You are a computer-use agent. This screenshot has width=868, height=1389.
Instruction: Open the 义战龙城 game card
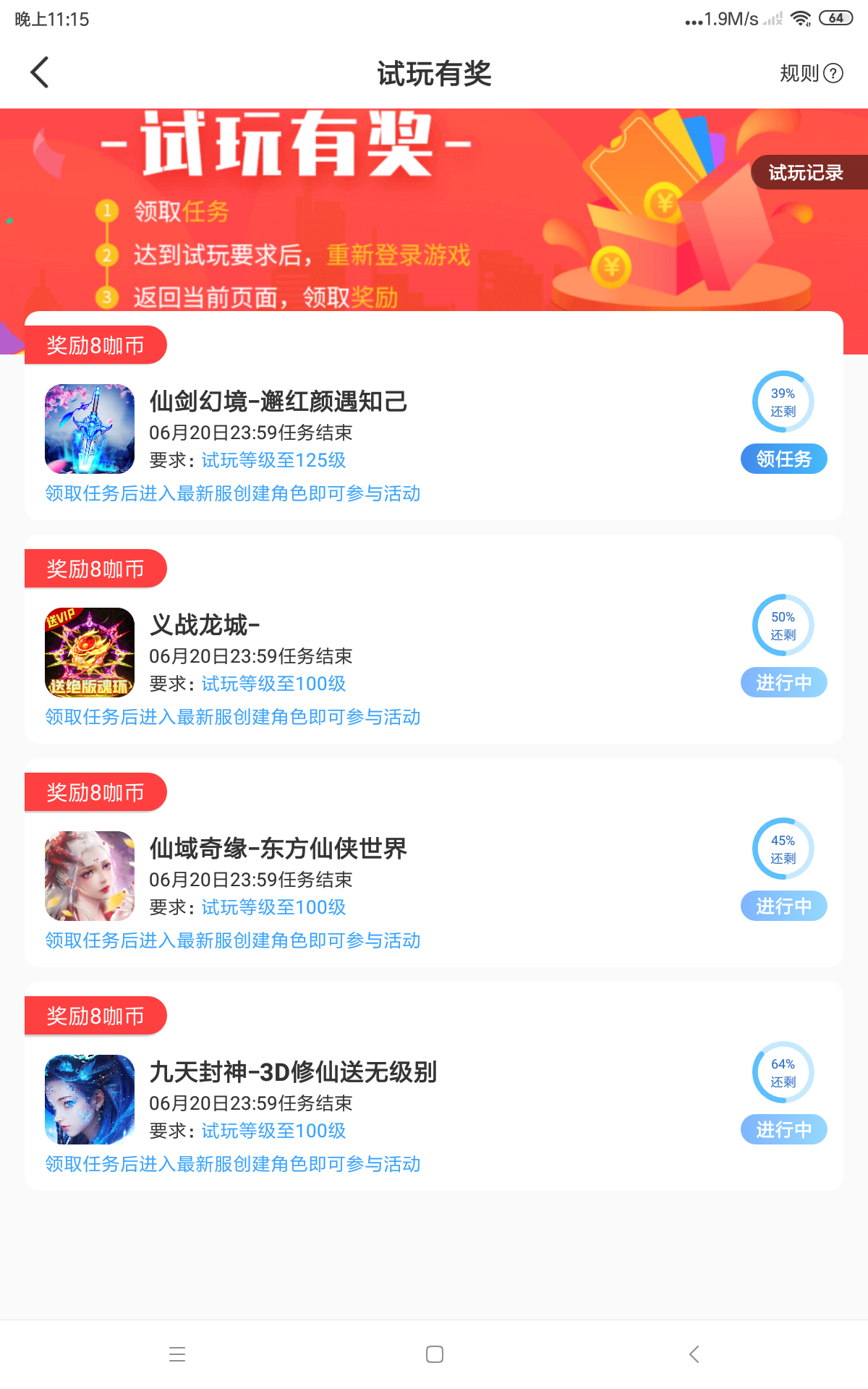click(x=204, y=625)
